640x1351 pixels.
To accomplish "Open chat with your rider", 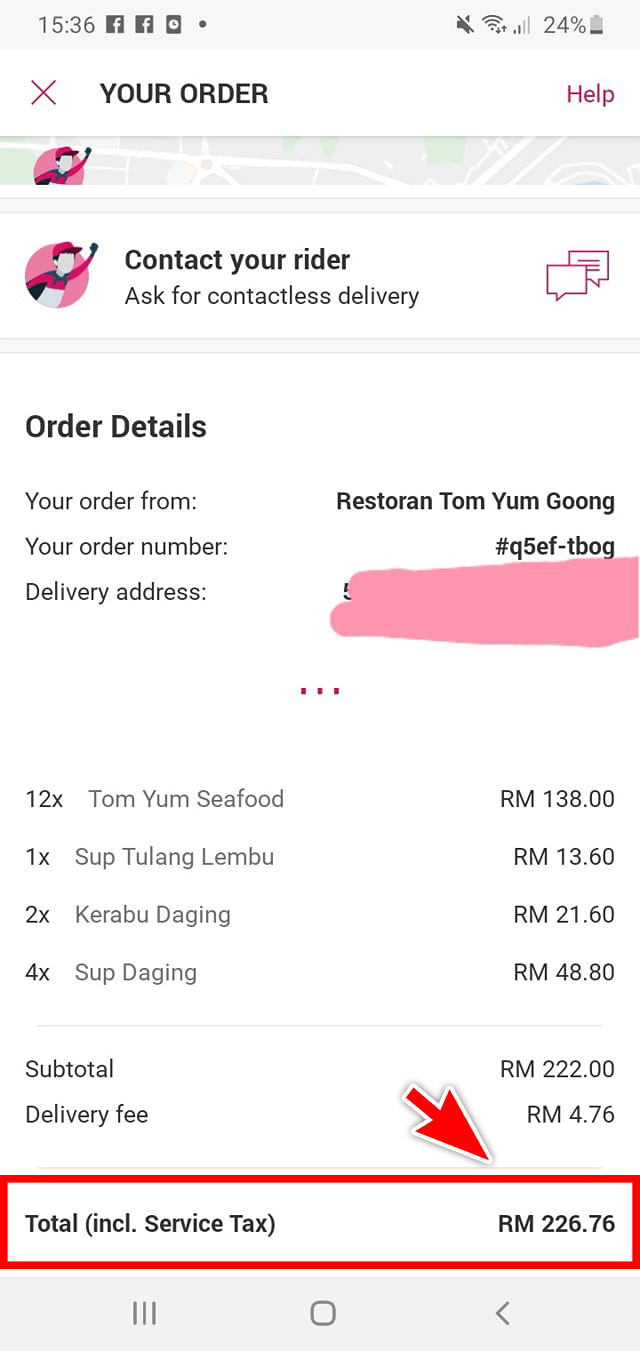I will [577, 276].
